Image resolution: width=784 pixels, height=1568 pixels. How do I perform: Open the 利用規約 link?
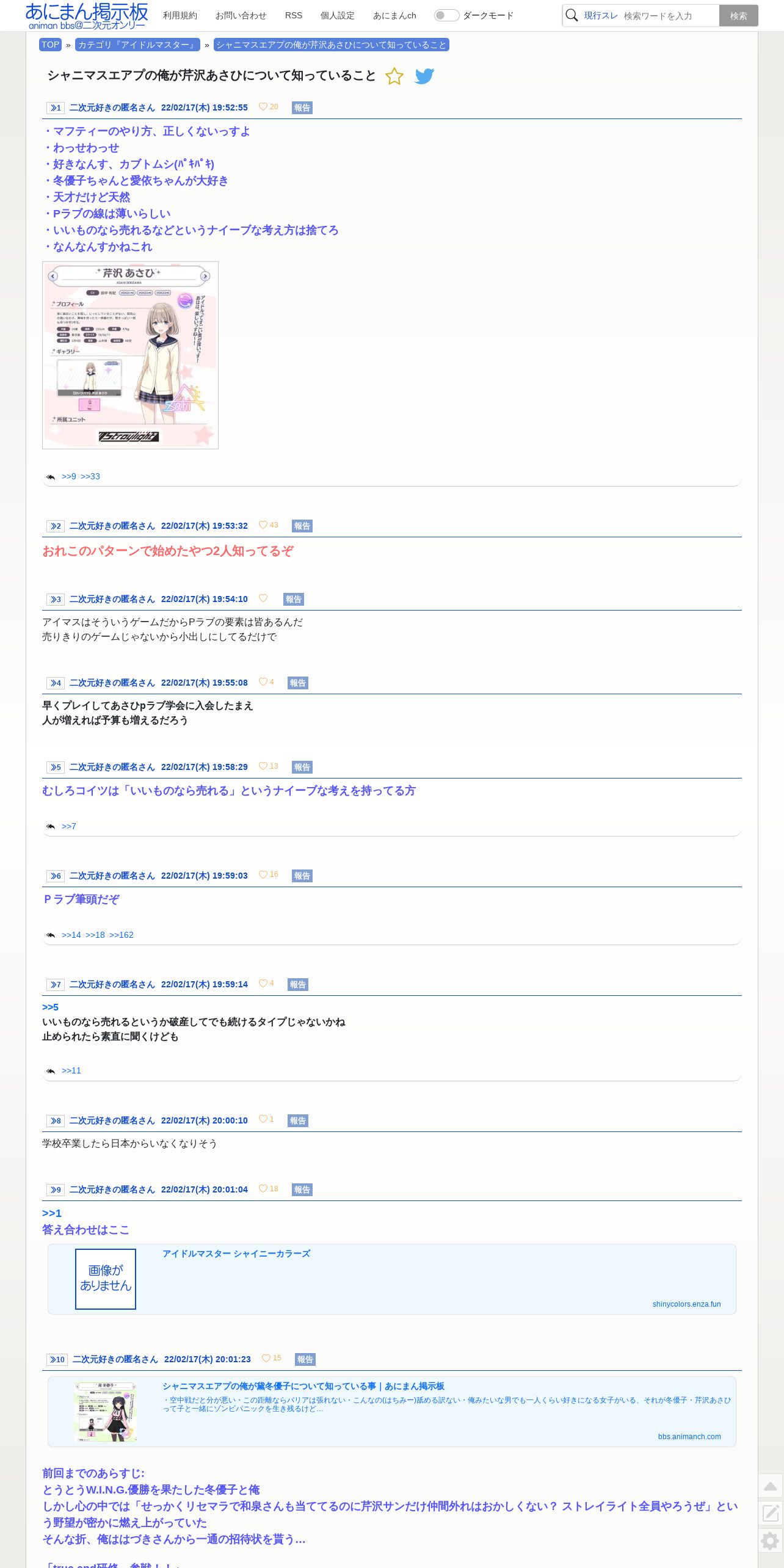[x=180, y=15]
